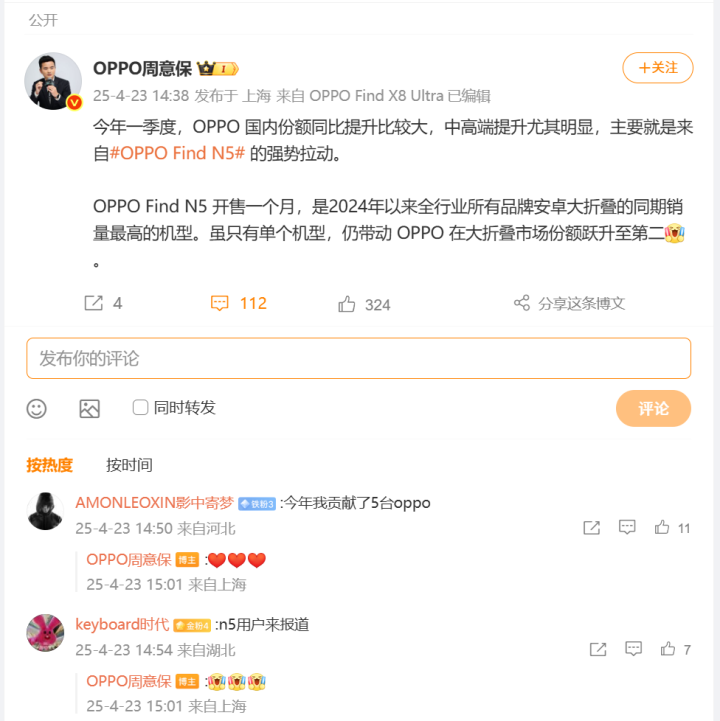This screenshot has width=720, height=721.
Task: Submit comment with 评论 button
Action: click(653, 408)
